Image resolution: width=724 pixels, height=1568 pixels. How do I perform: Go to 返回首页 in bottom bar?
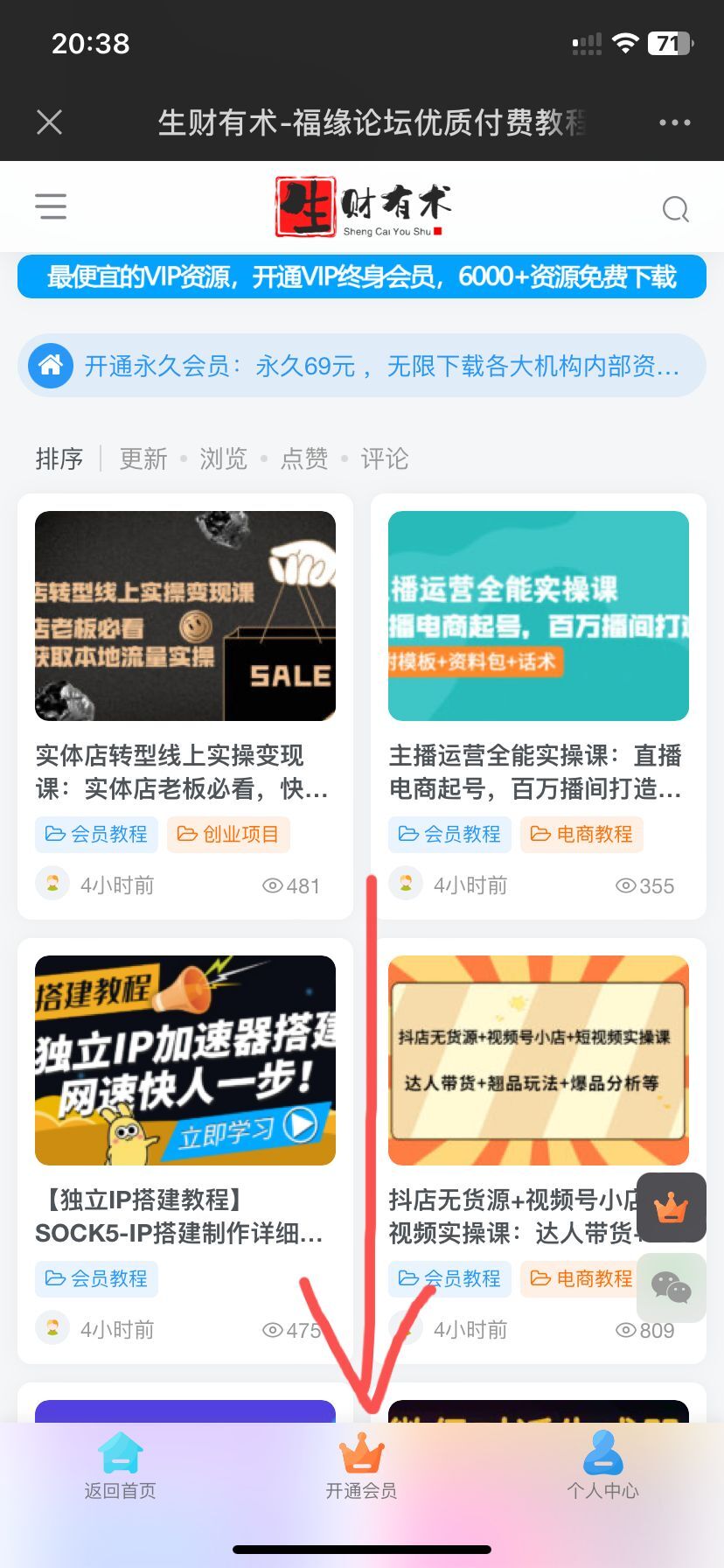121,1466
